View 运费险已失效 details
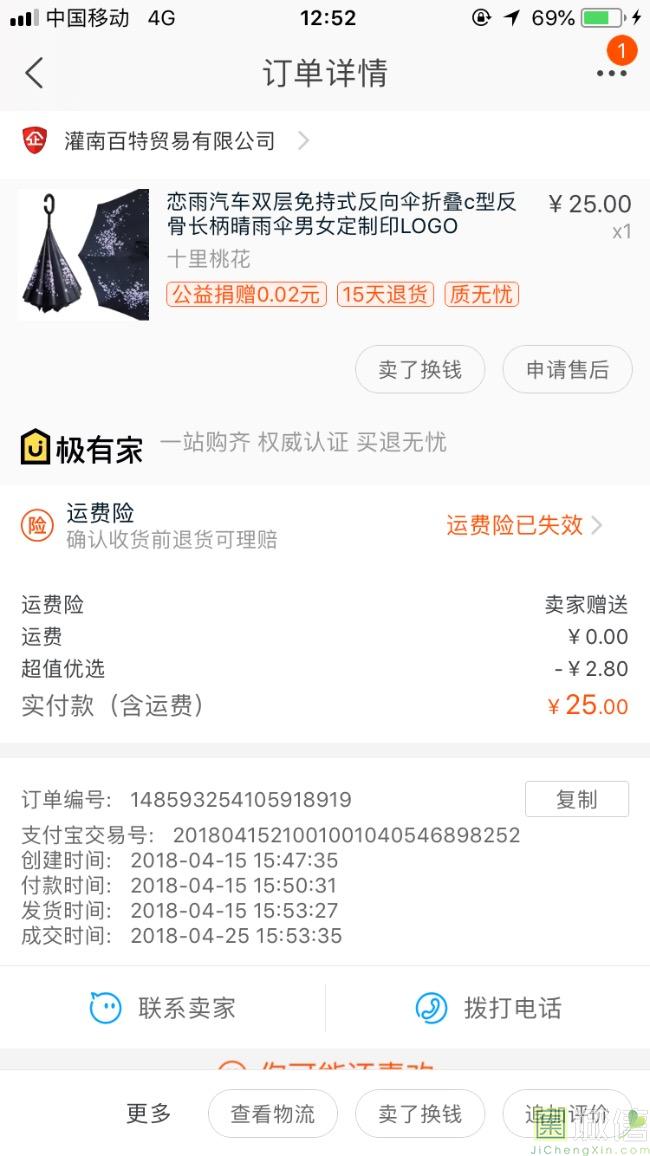 (523, 525)
